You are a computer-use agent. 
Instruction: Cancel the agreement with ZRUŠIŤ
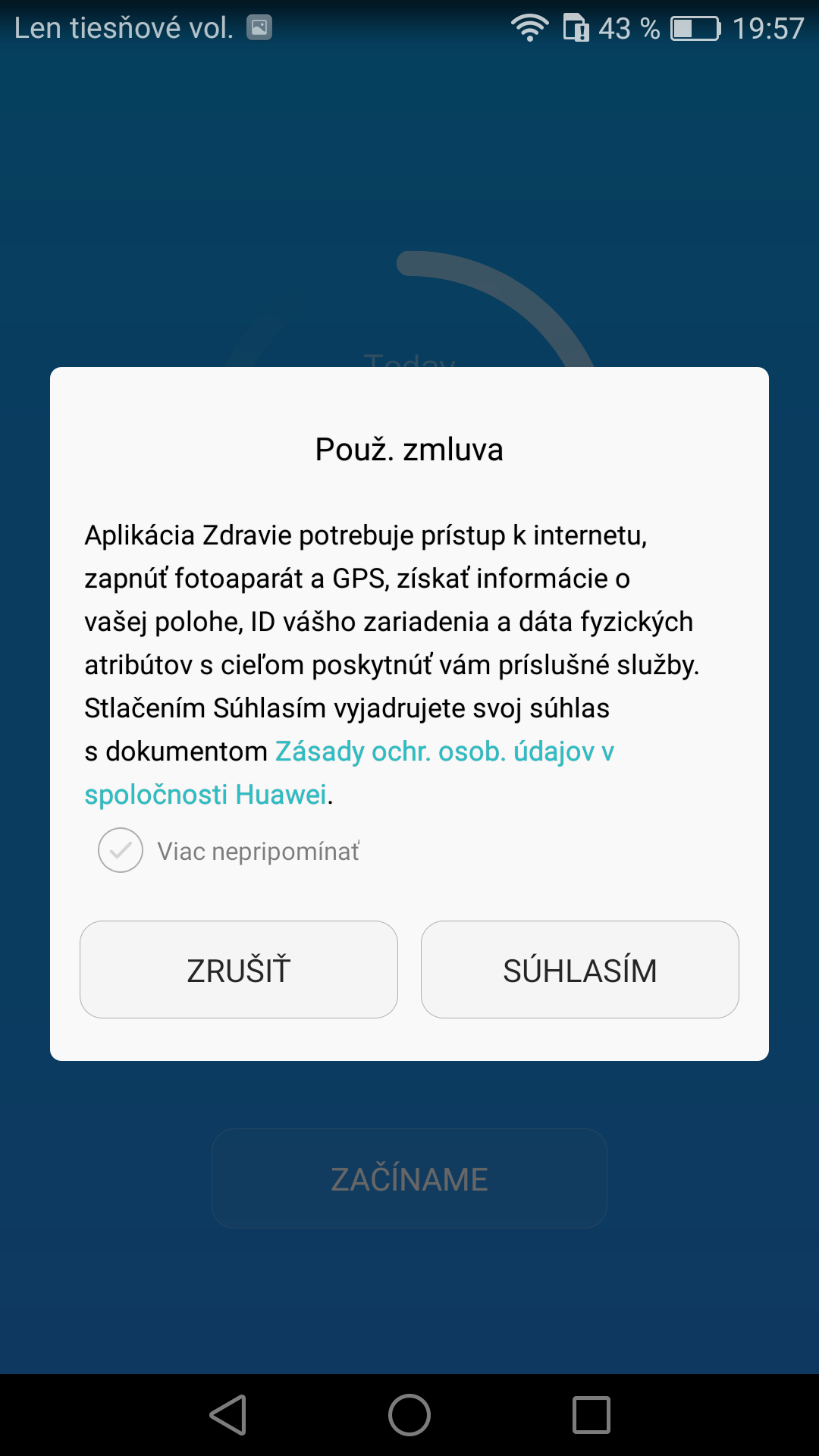pyautogui.click(x=239, y=969)
